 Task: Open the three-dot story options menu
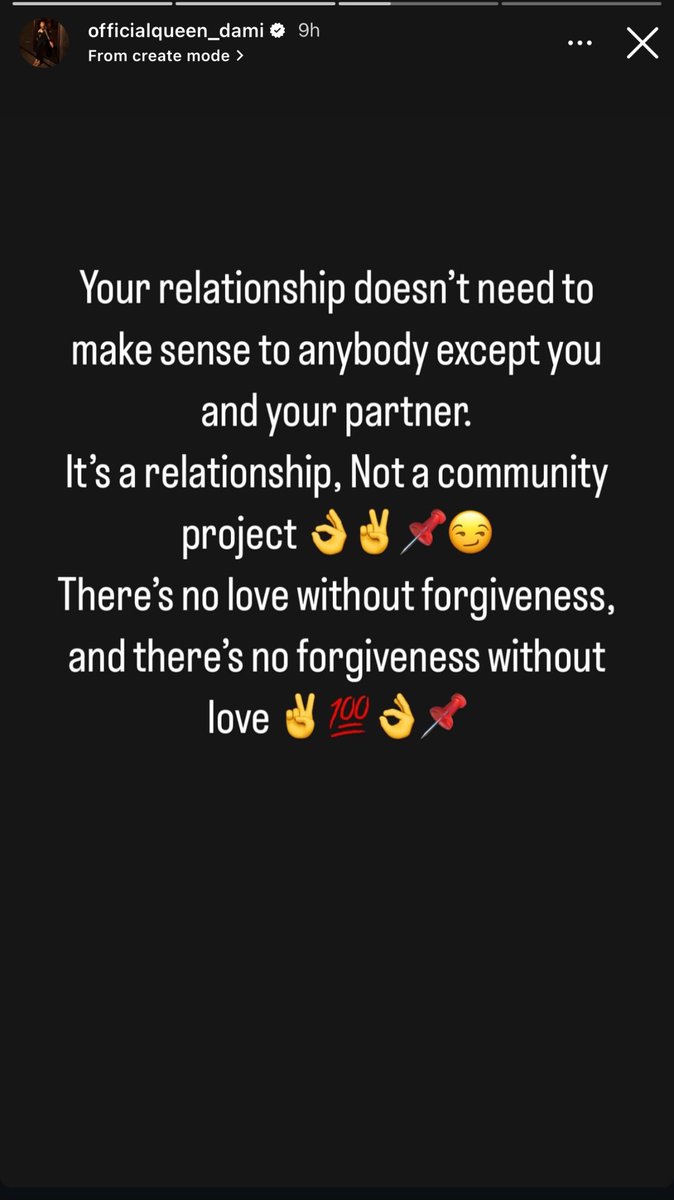coord(580,43)
